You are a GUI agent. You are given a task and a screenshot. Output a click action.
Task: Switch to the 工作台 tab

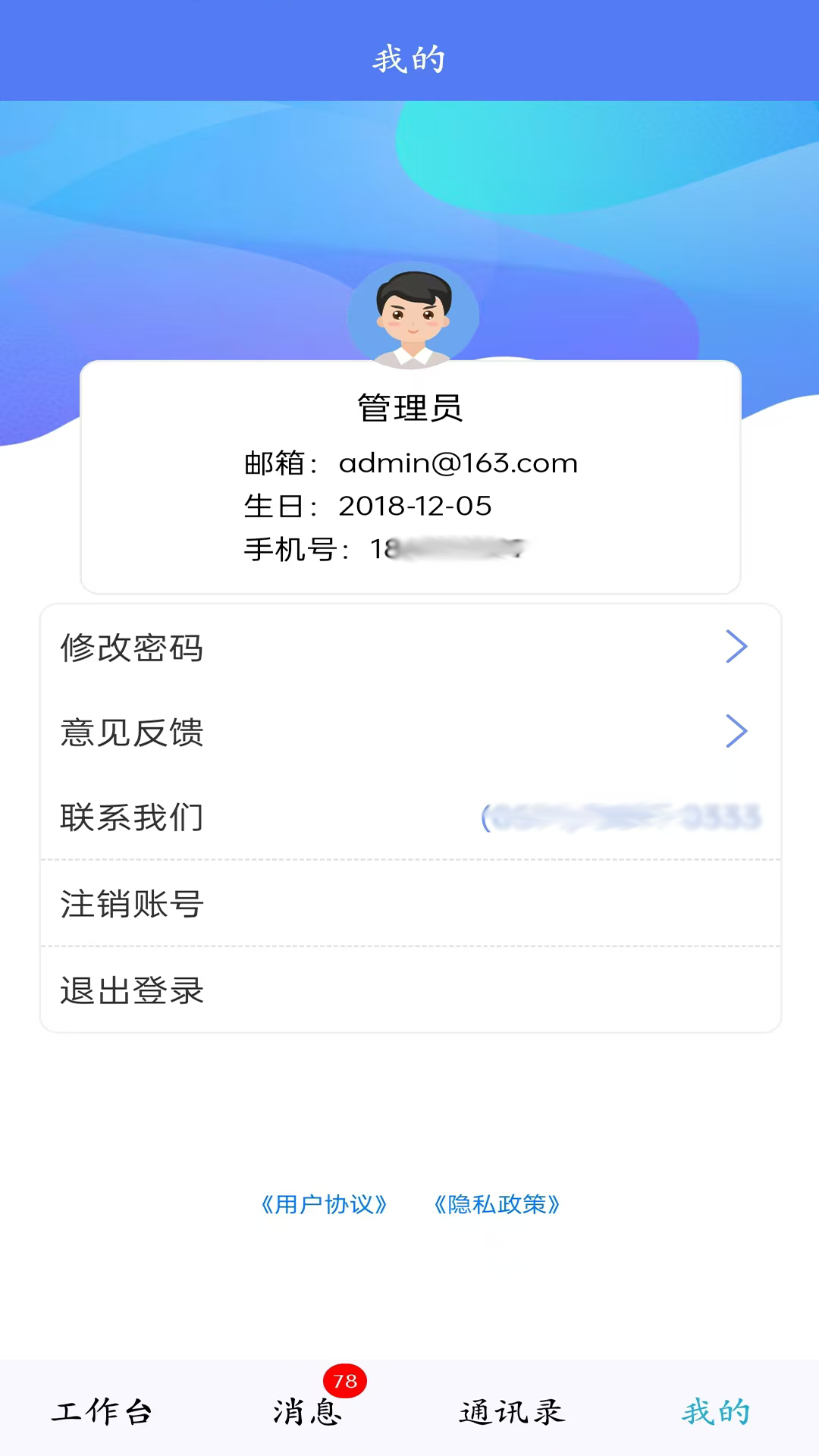[x=102, y=1411]
